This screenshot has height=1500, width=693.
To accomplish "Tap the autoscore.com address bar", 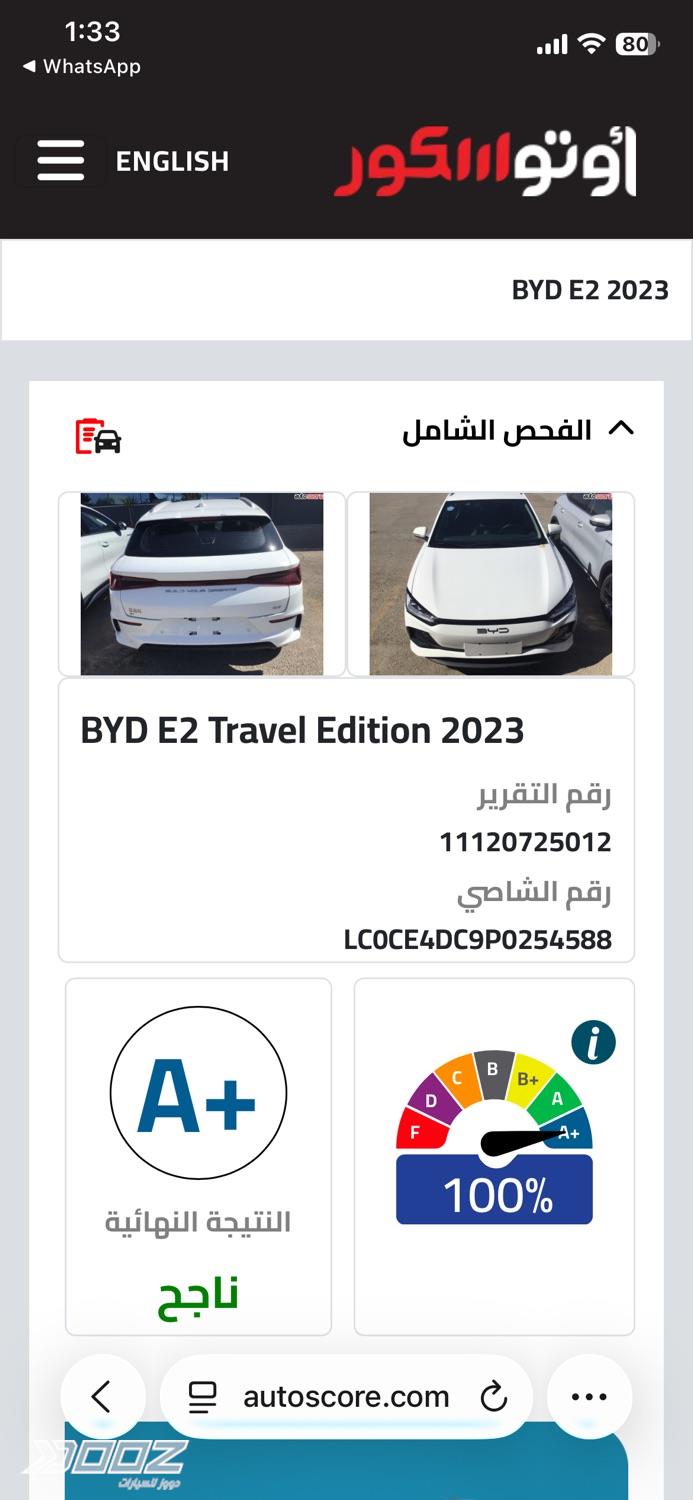I will click(x=345, y=1397).
